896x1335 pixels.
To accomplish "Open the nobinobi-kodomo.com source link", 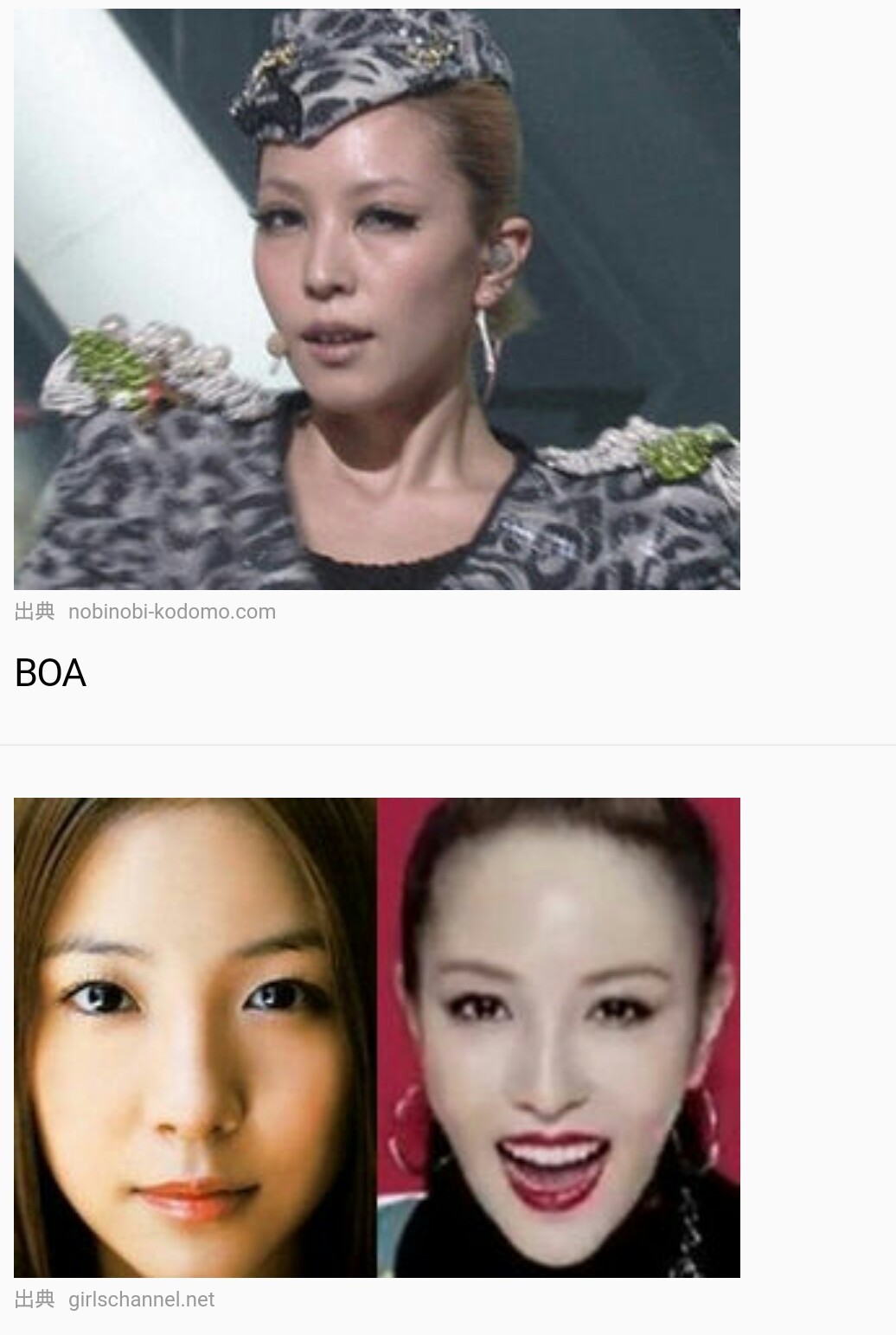I will point(171,612).
